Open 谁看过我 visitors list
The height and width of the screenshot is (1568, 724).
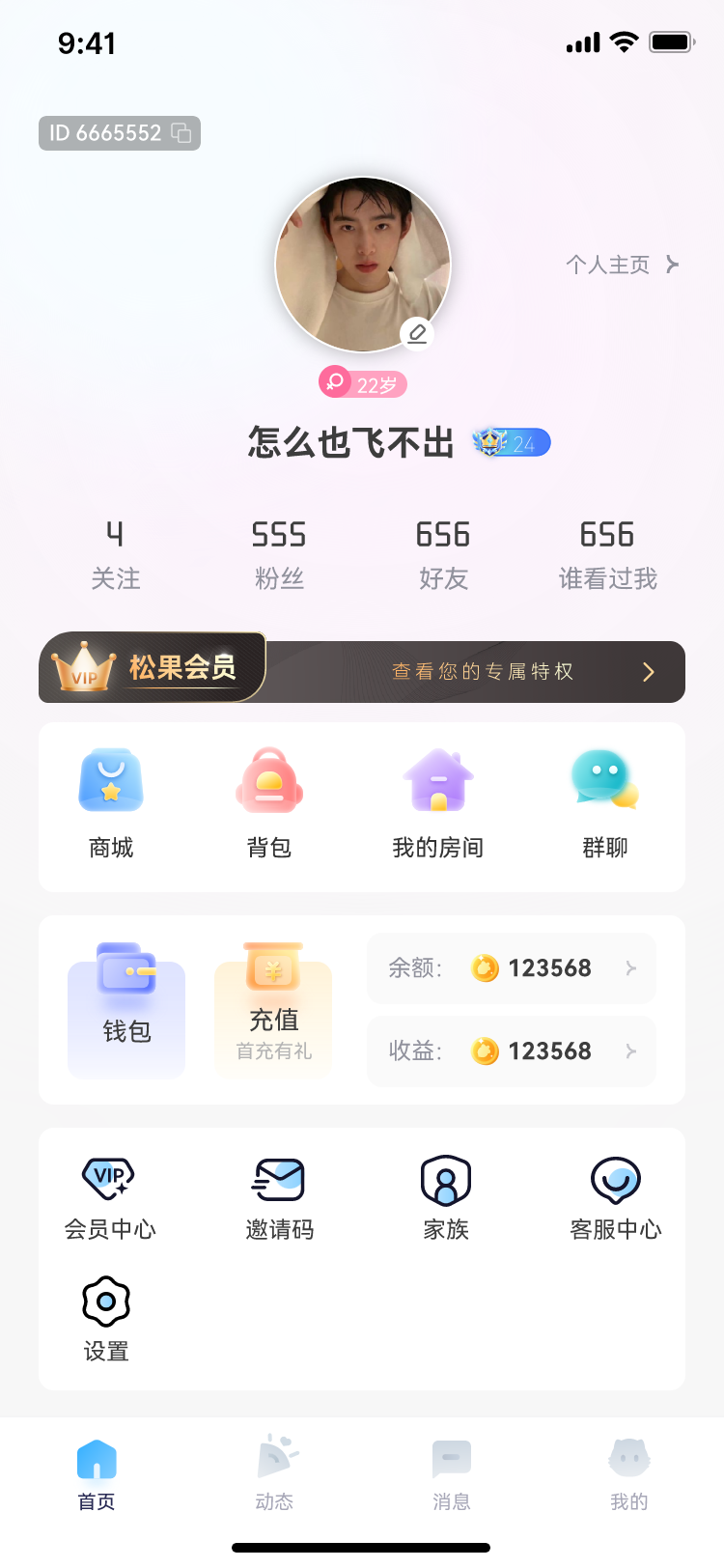pos(607,555)
